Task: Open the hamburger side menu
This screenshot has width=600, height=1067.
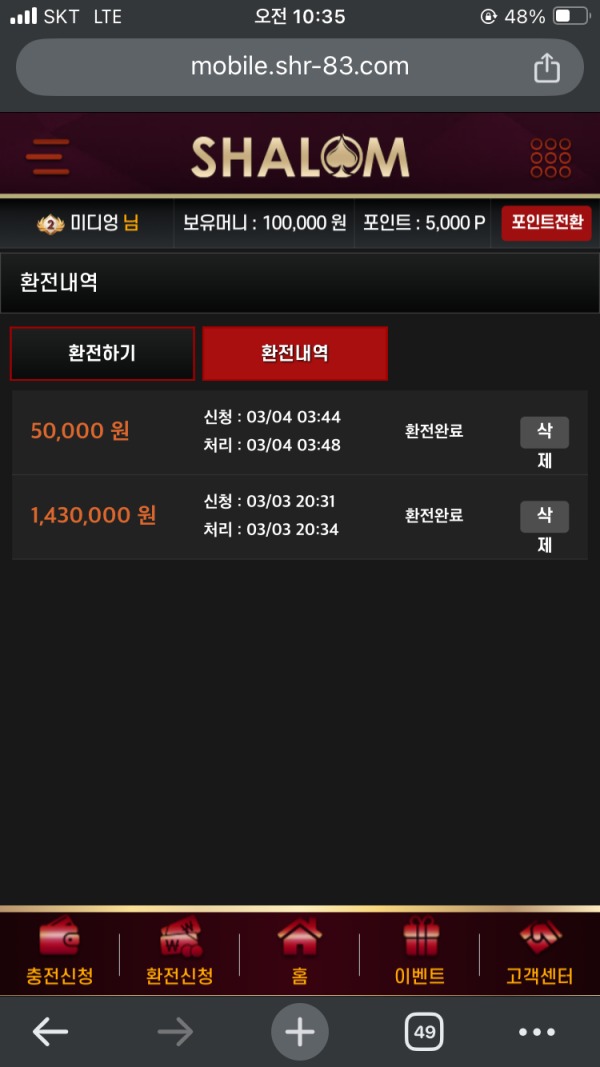Action: (48, 157)
